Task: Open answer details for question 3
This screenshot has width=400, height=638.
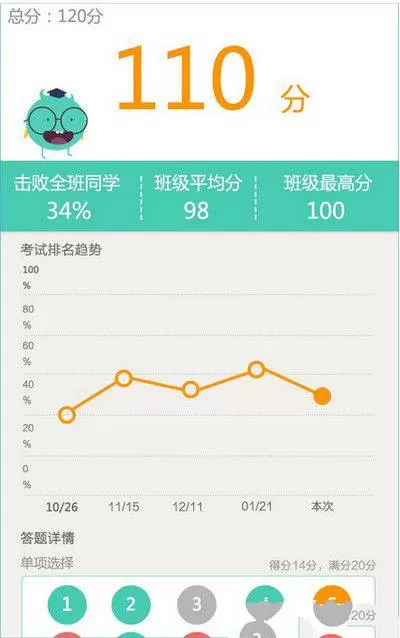Action: (197, 604)
